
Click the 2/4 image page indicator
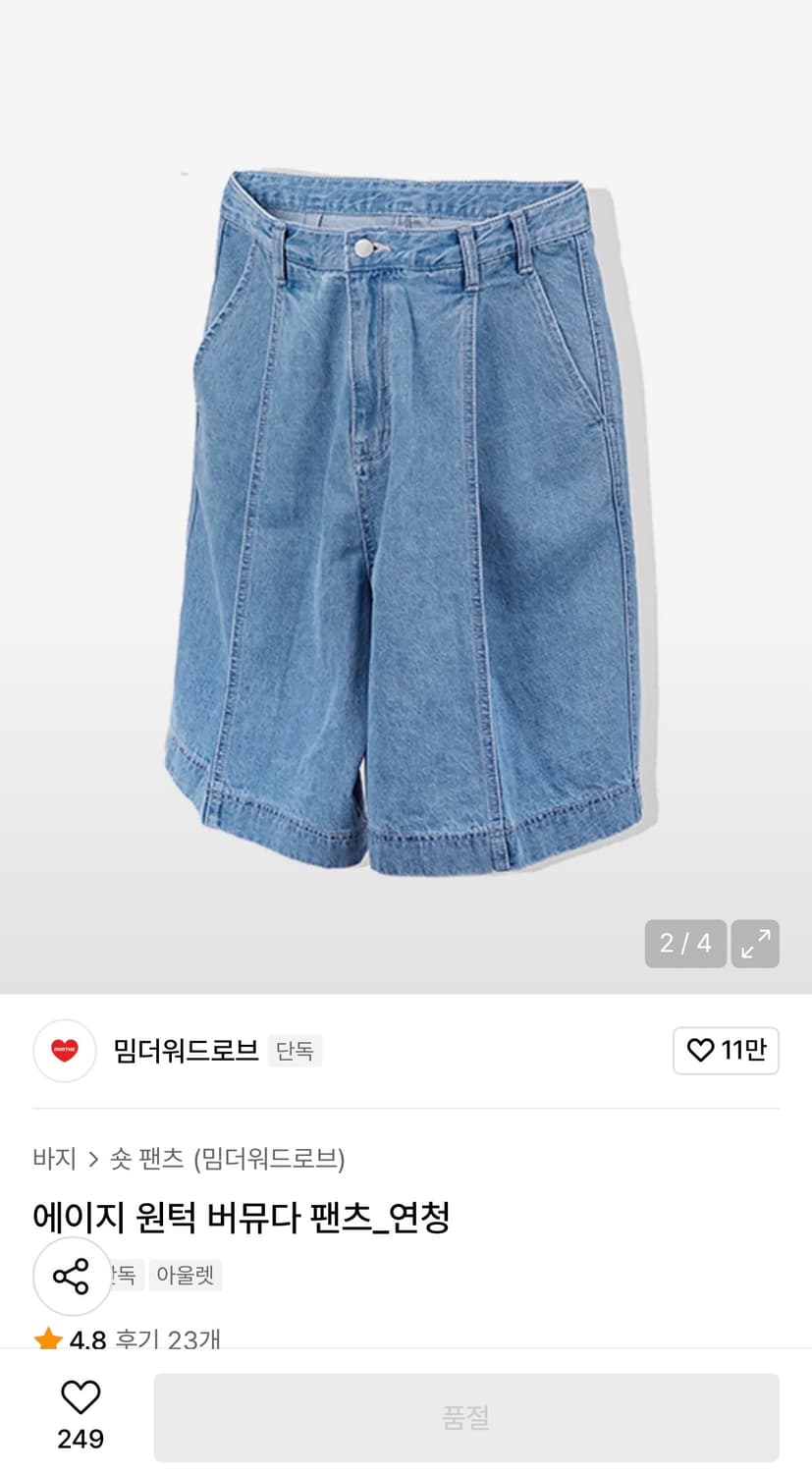point(684,943)
